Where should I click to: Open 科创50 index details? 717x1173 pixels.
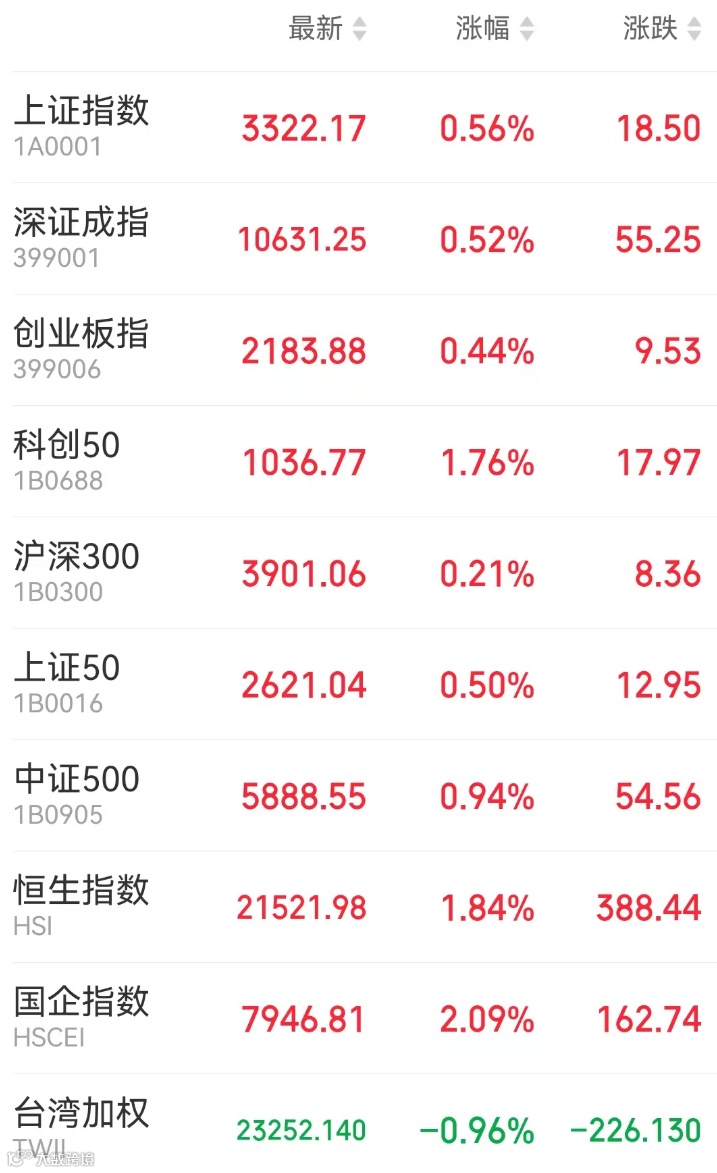pyautogui.click(x=358, y=462)
